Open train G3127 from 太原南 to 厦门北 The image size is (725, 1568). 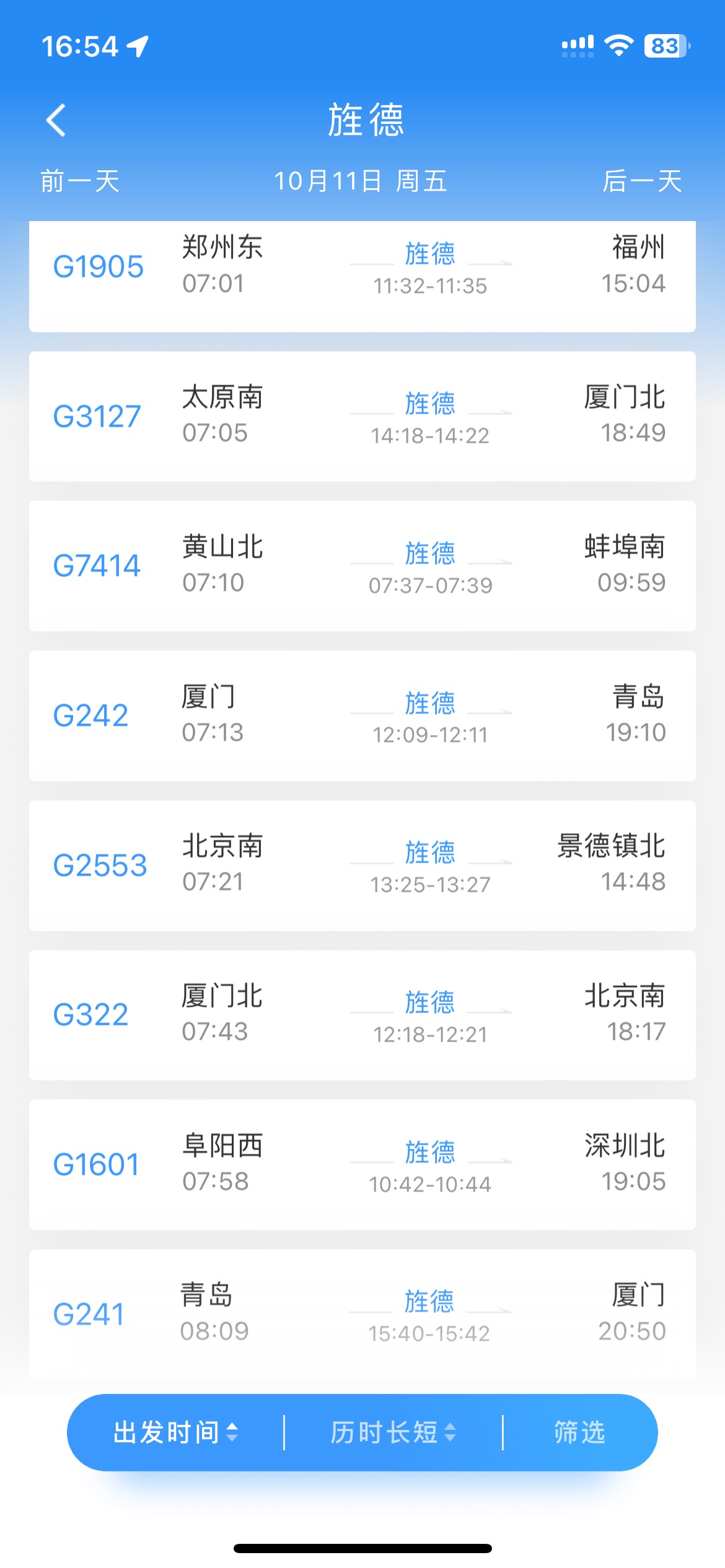point(362,416)
